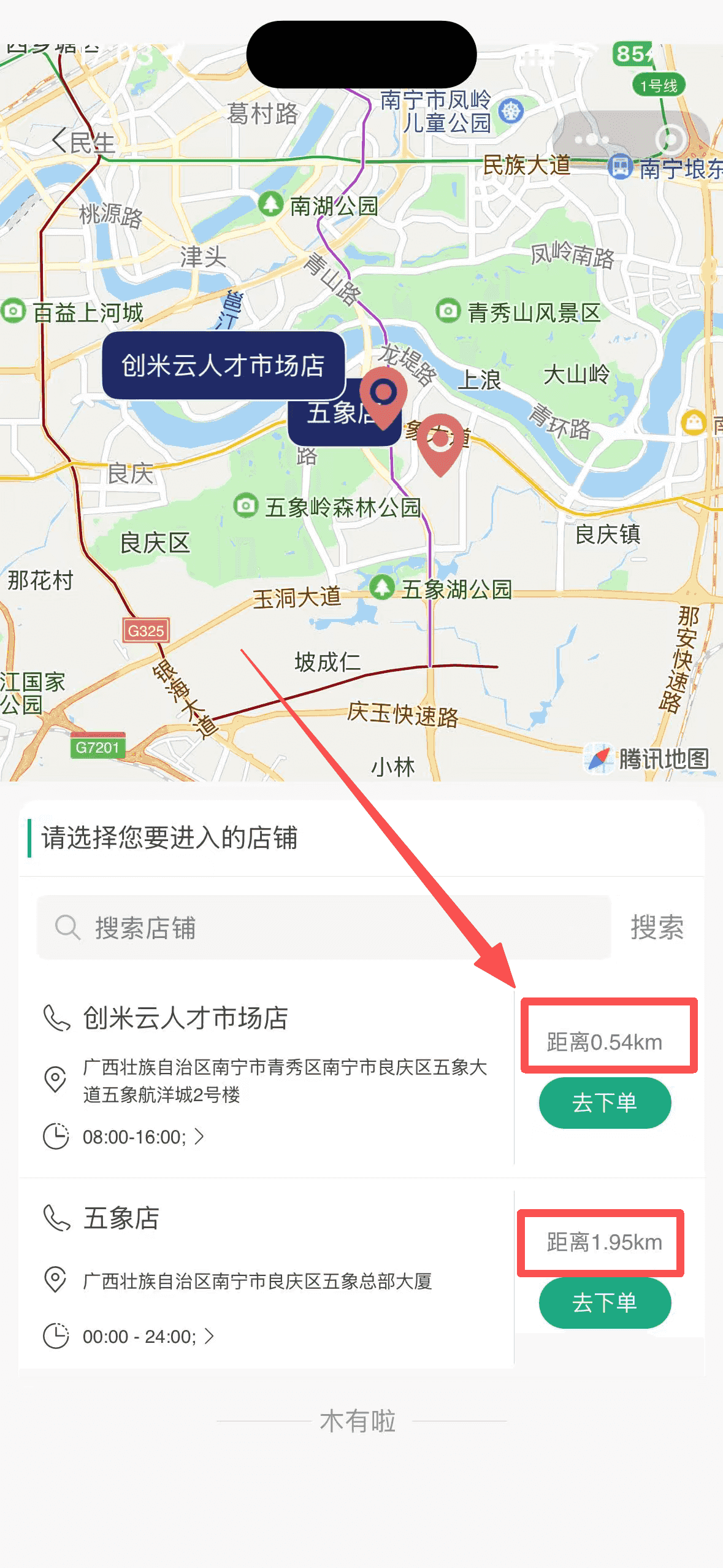Image resolution: width=723 pixels, height=1568 pixels.
Task: Place order at 五象店
Action: tap(605, 1302)
